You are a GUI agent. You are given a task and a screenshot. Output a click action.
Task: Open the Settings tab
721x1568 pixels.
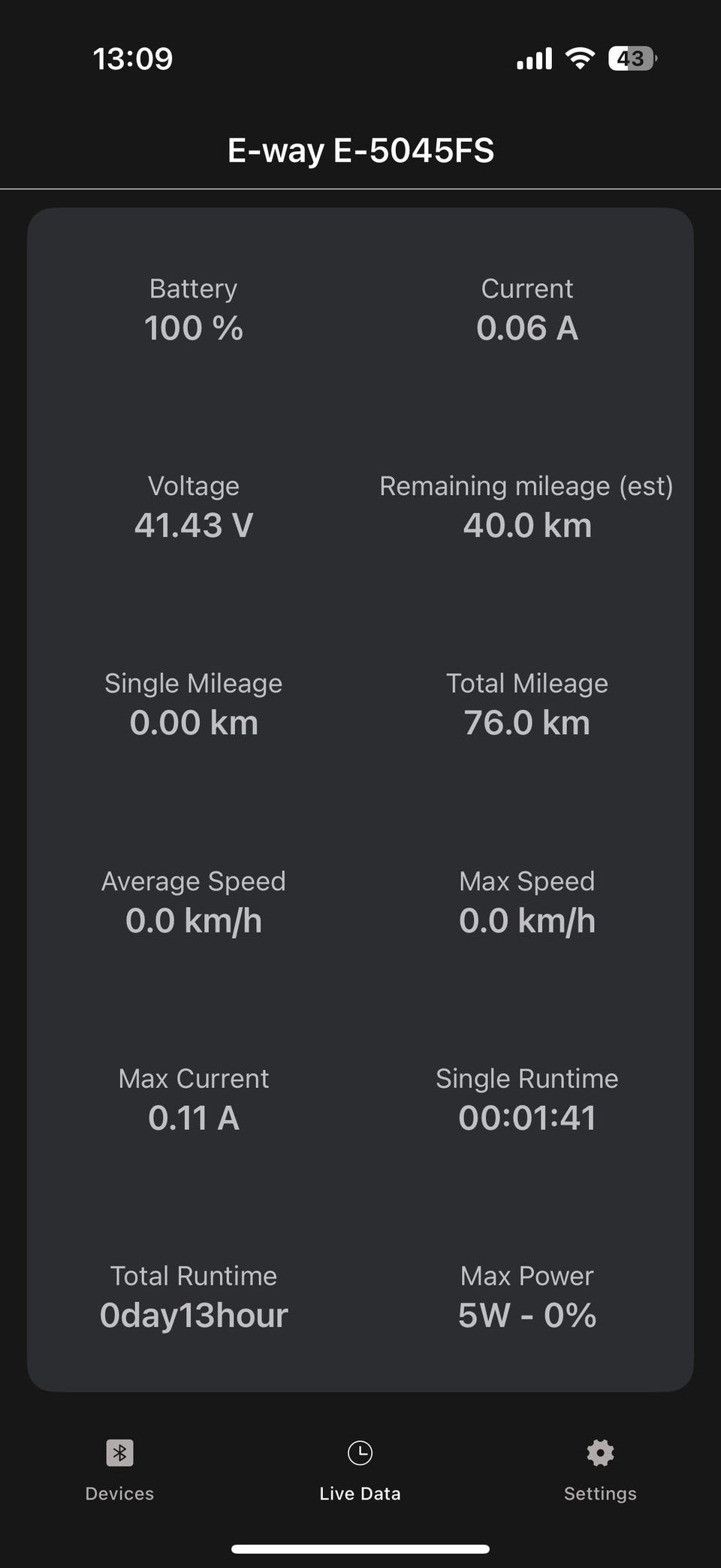click(600, 1470)
